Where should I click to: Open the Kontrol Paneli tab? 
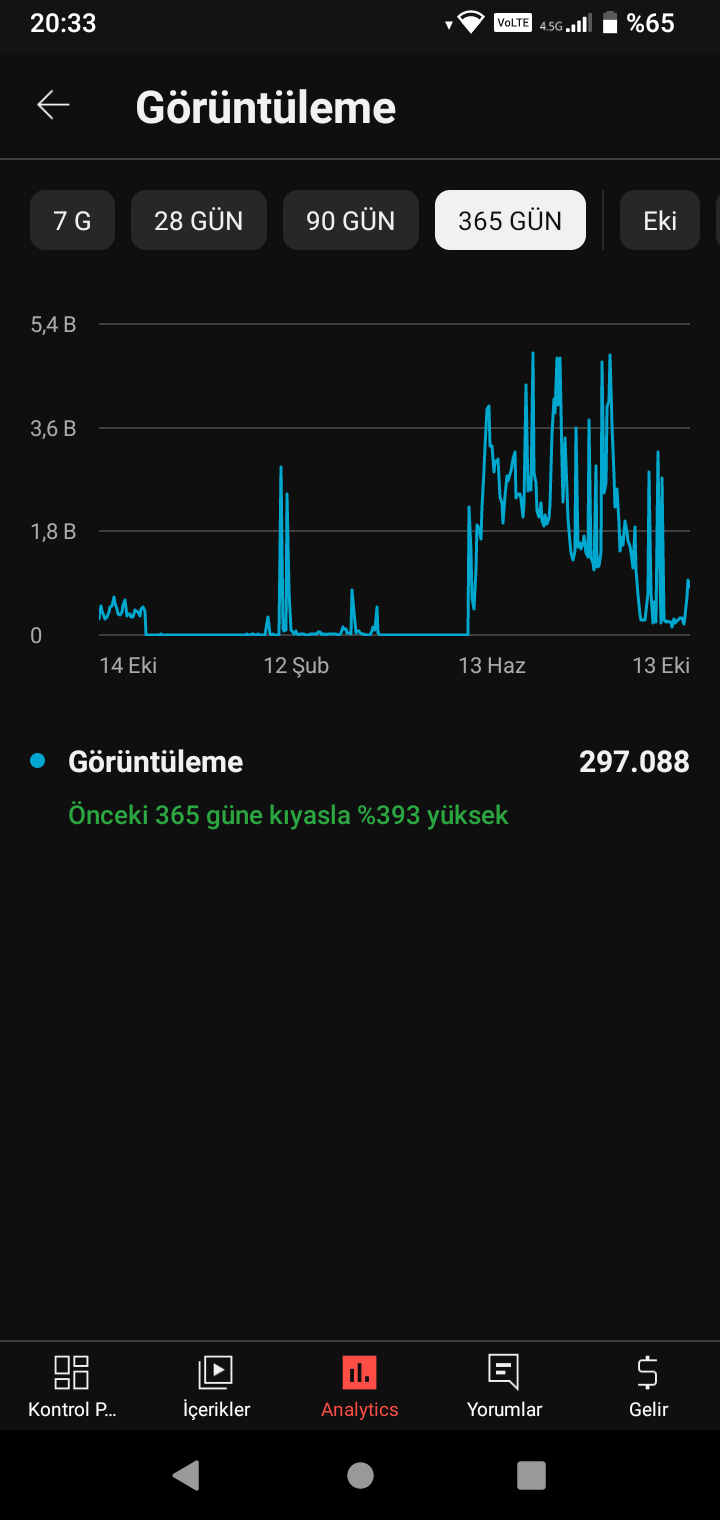click(x=72, y=1386)
